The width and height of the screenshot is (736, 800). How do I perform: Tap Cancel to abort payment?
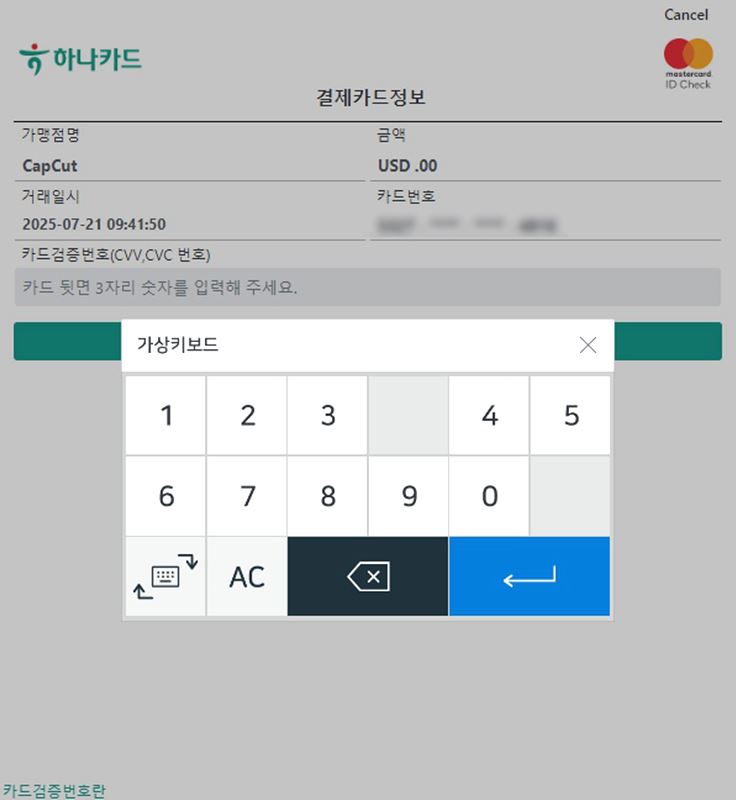pyautogui.click(x=686, y=15)
